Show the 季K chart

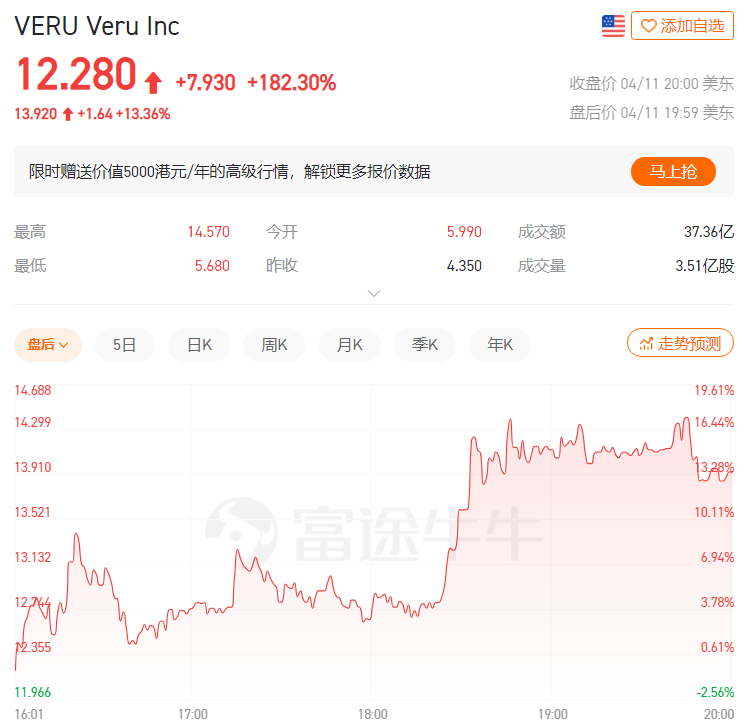[x=425, y=344]
